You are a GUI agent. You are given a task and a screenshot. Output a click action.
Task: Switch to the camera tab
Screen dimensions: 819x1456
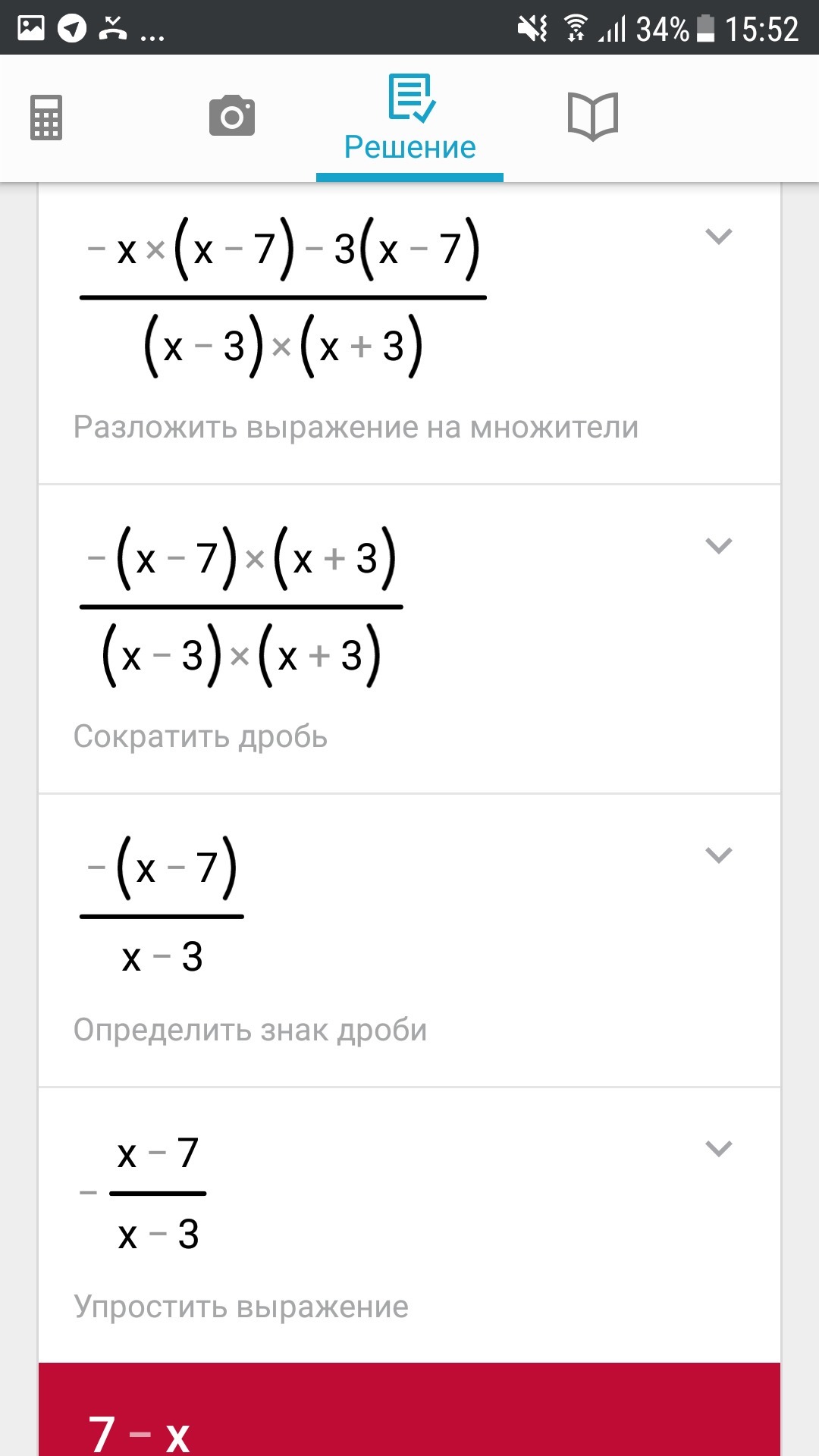[232, 115]
